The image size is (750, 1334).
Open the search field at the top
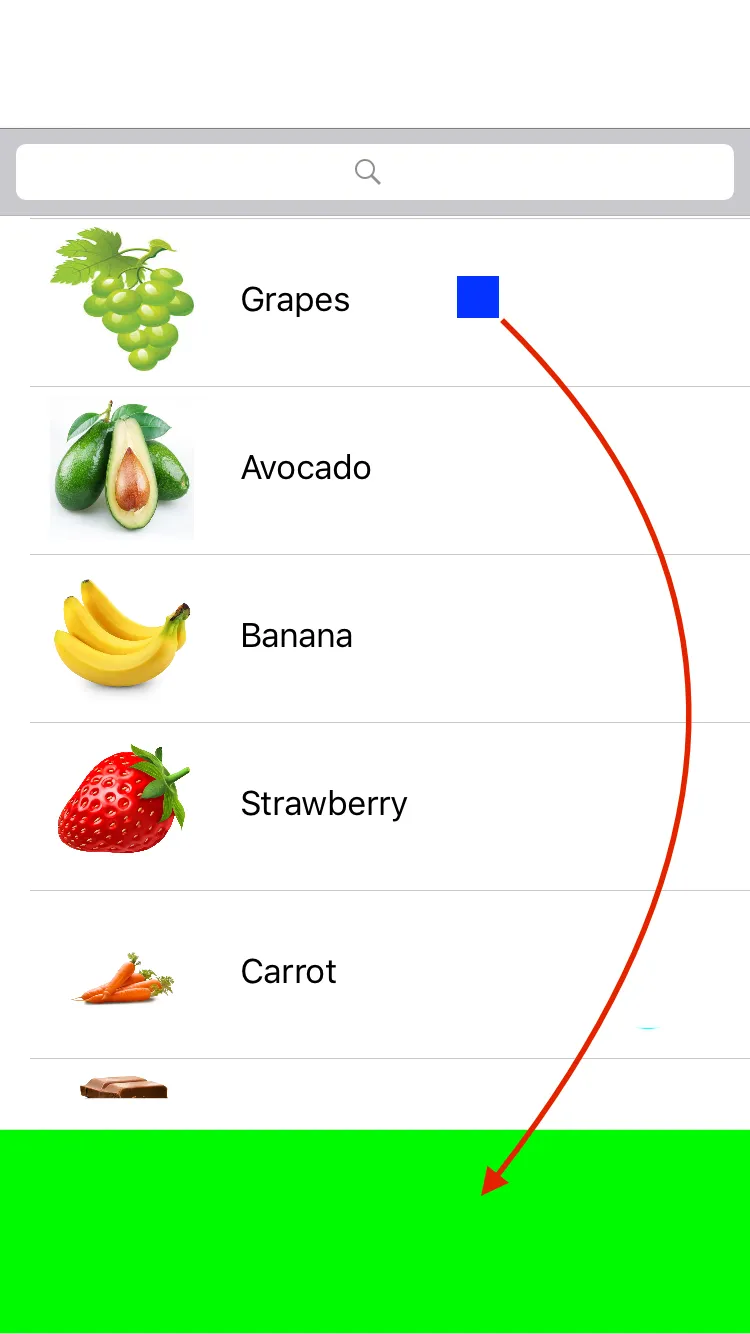375,172
